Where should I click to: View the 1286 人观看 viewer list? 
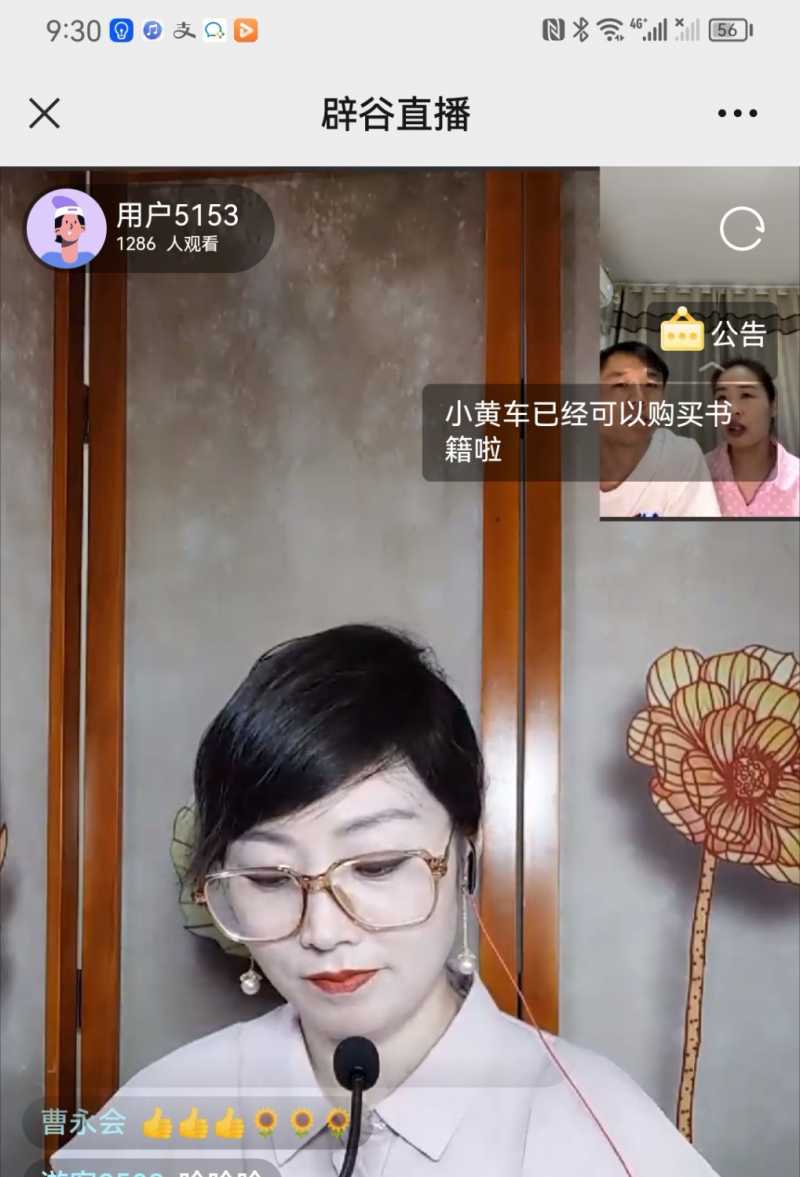[171, 245]
